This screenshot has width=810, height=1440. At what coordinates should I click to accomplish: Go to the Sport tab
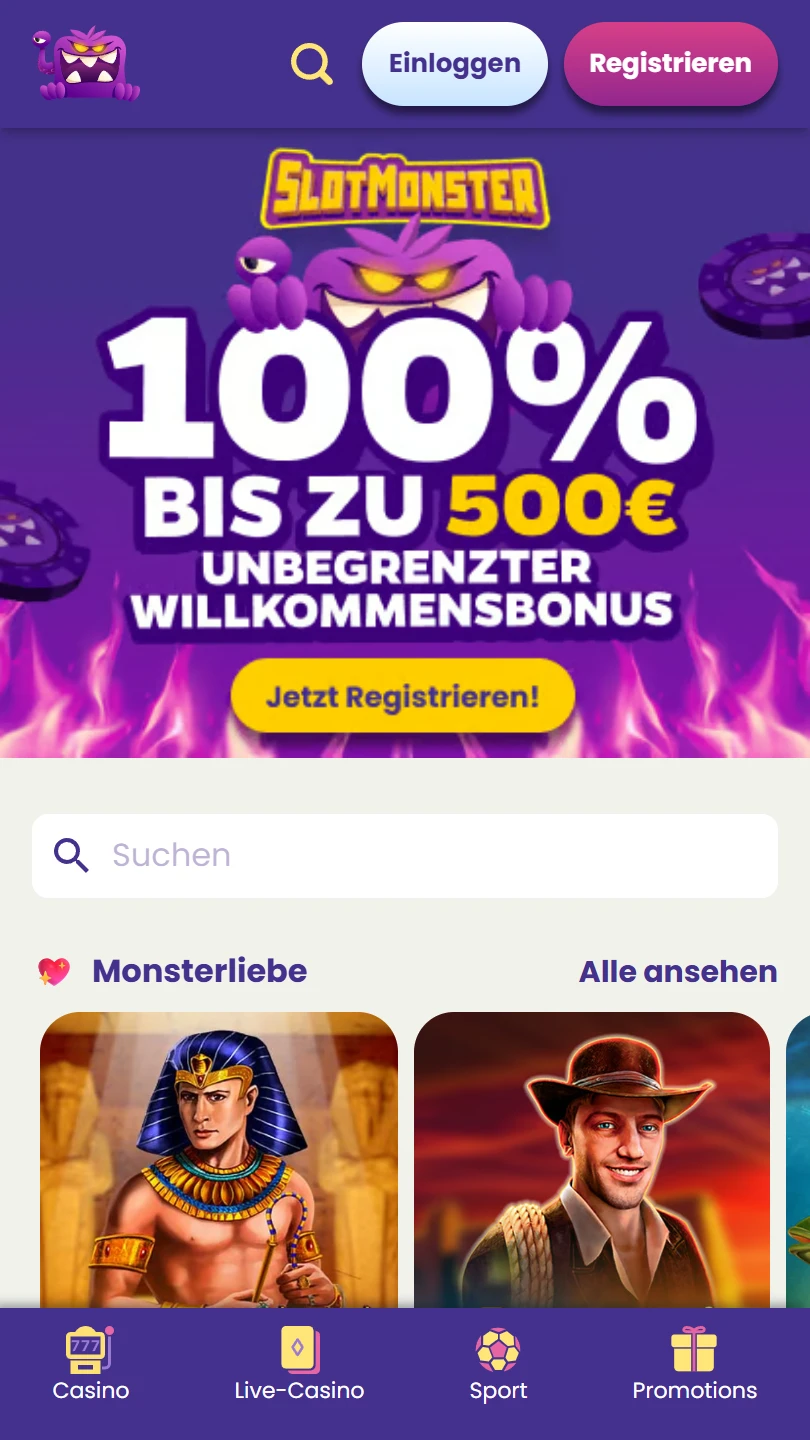498,1364
